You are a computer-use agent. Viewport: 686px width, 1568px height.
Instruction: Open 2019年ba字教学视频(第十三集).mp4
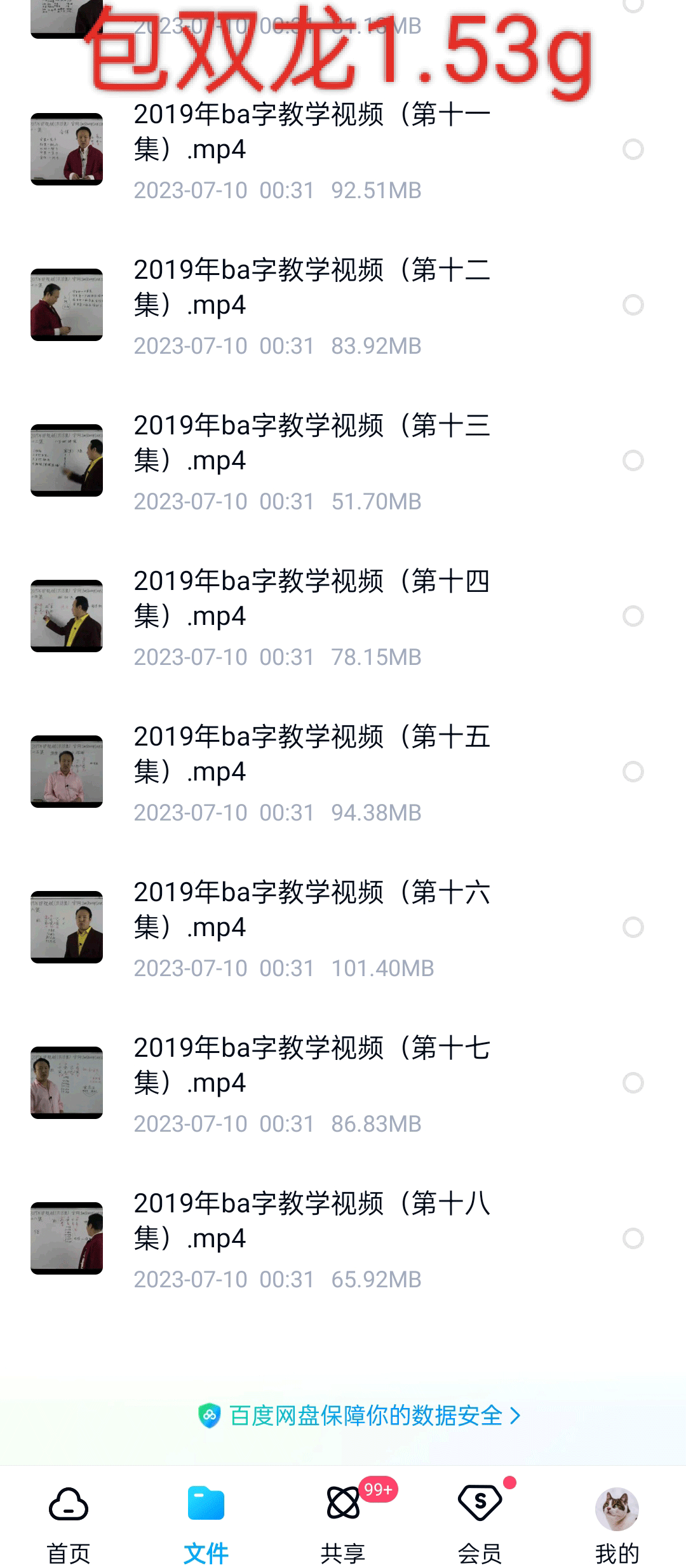pyautogui.click(x=311, y=443)
